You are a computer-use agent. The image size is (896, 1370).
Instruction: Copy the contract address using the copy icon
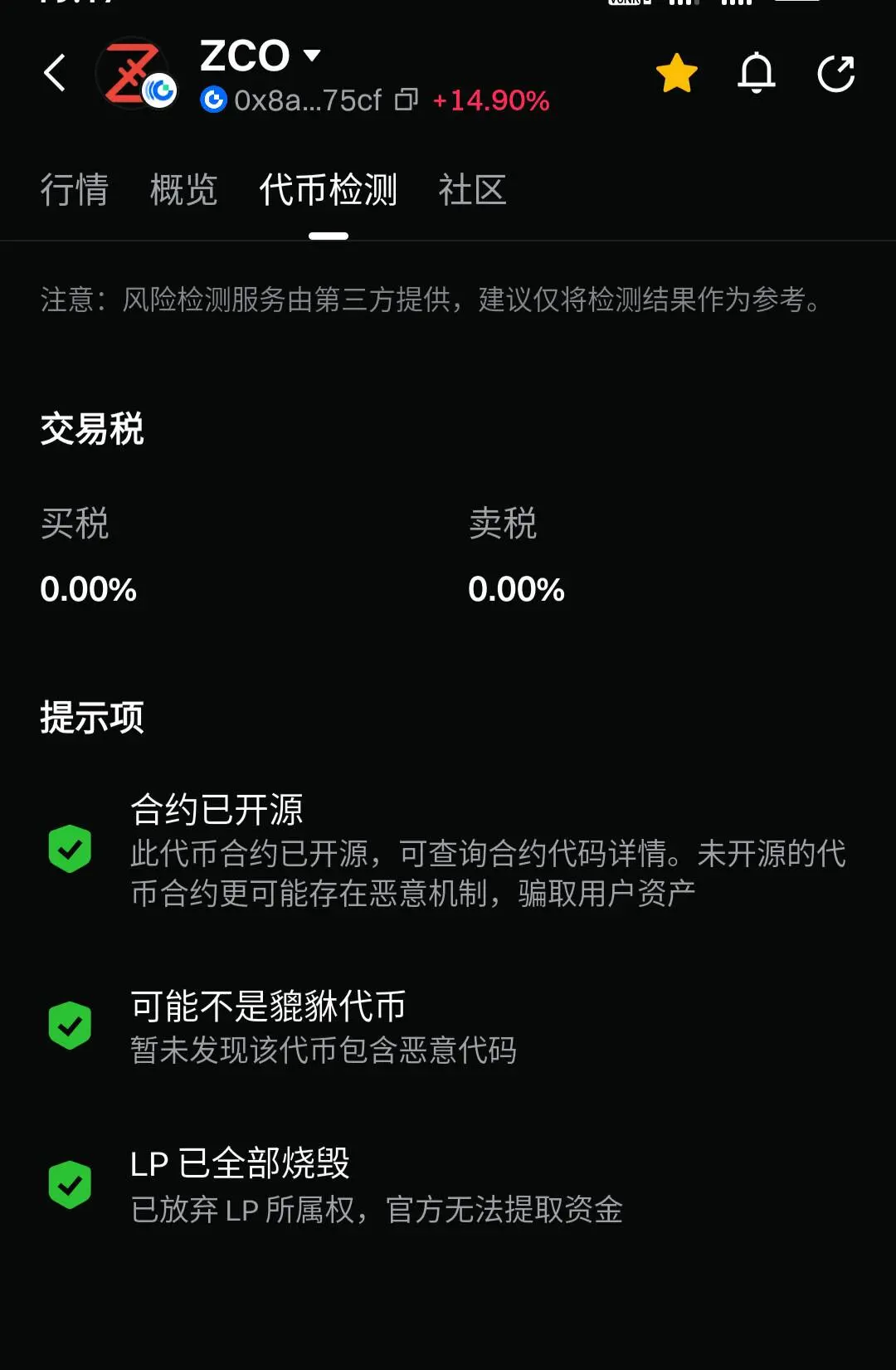(x=406, y=99)
